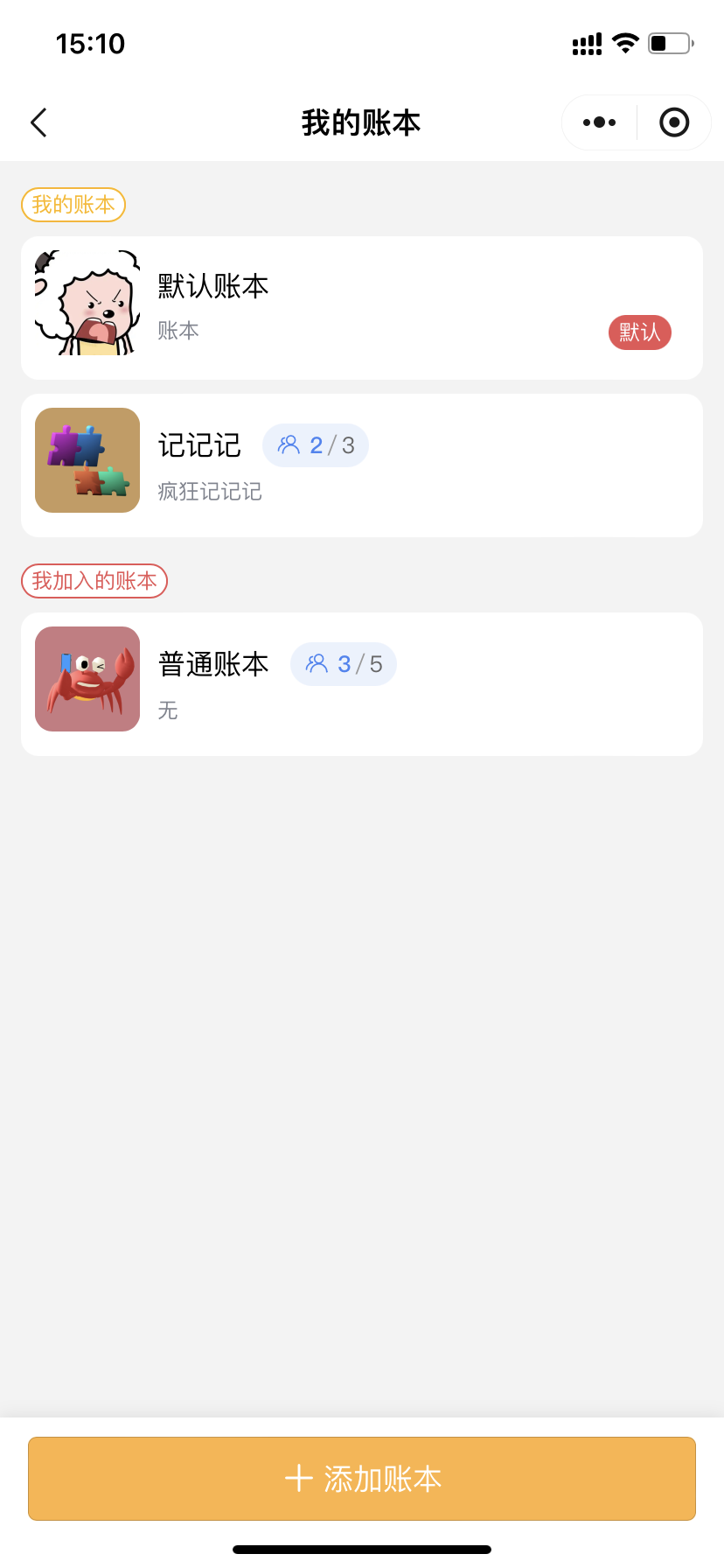This screenshot has height=1568, width=724.
Task: Open the mini program more options menu
Action: tap(599, 122)
